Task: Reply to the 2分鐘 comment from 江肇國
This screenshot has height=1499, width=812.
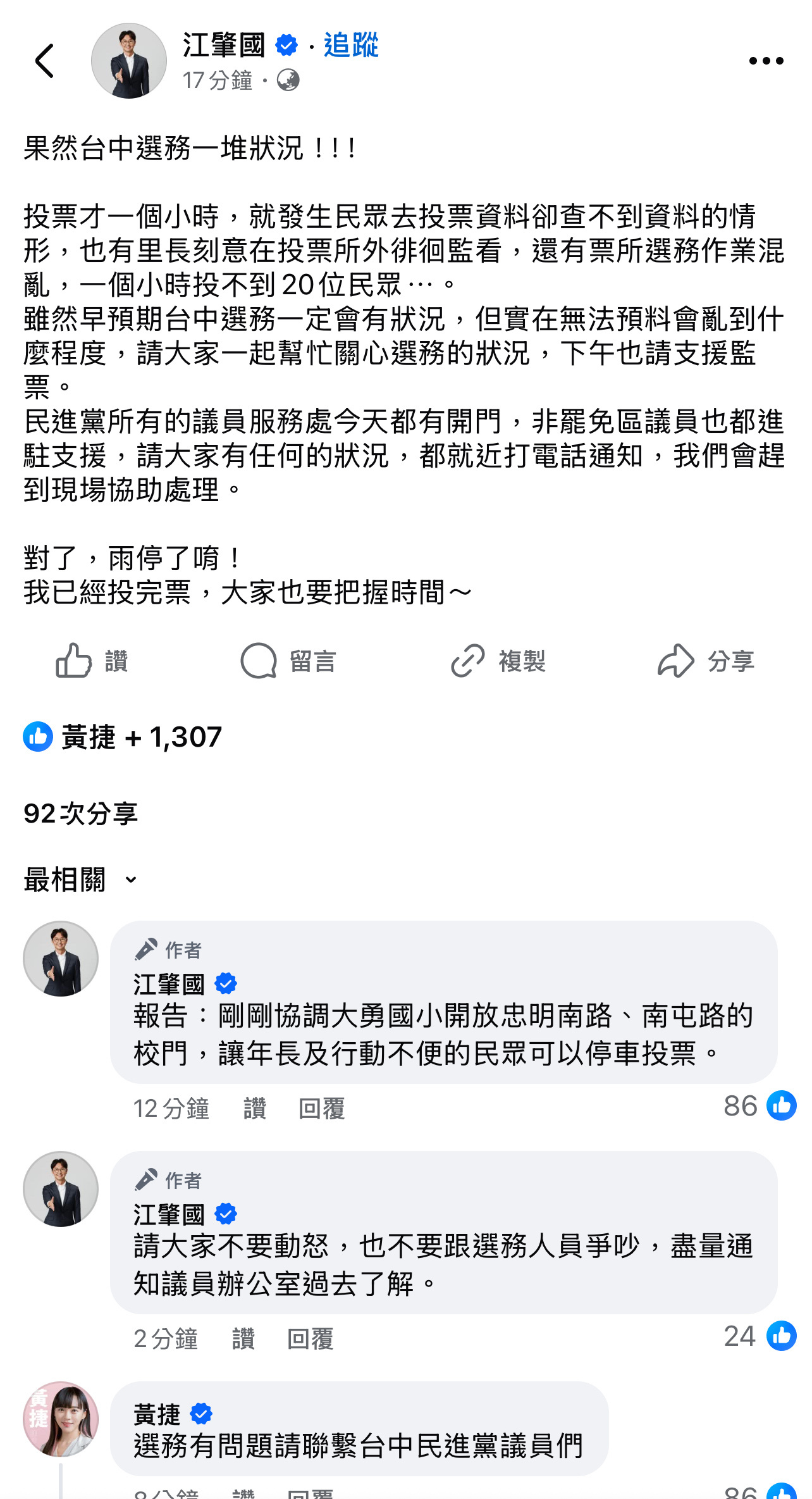Action: [310, 1339]
